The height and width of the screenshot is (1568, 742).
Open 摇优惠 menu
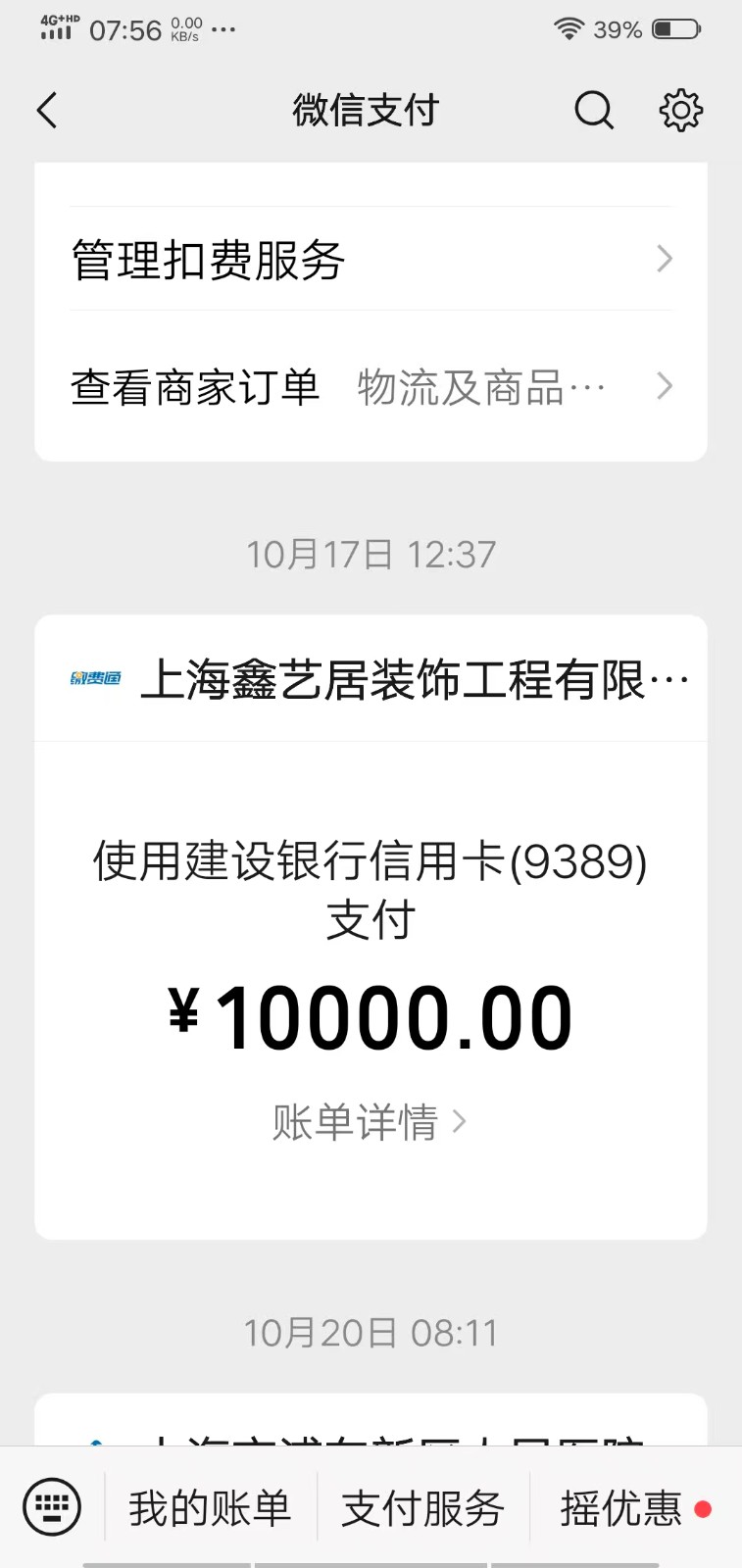pyautogui.click(x=621, y=1507)
